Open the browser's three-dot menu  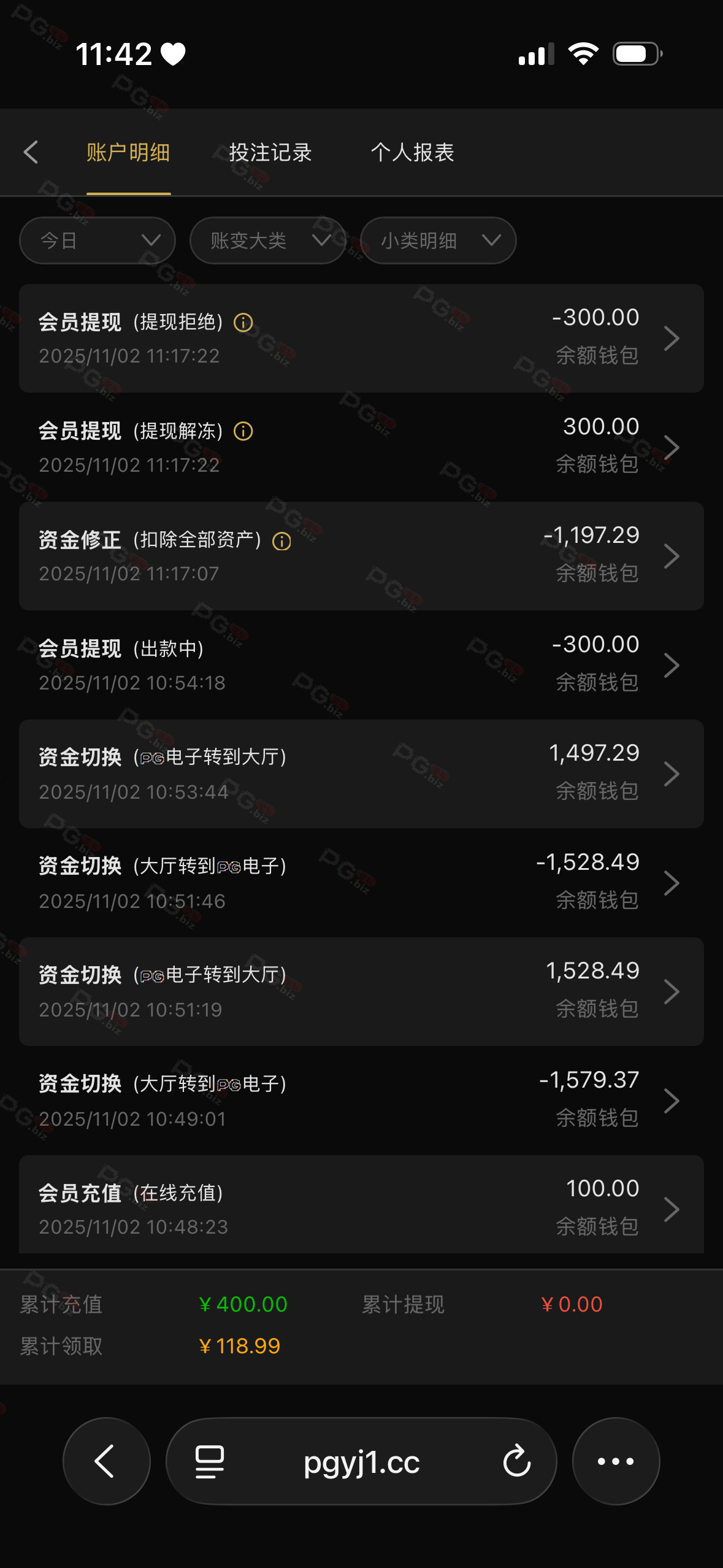click(616, 1461)
